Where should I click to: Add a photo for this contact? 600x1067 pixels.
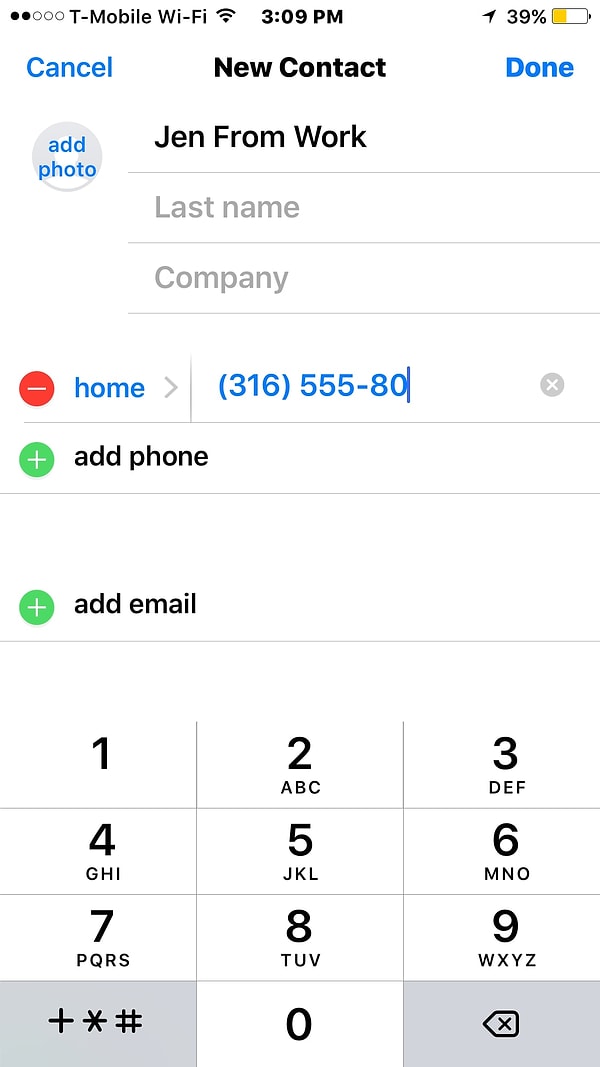pos(67,158)
